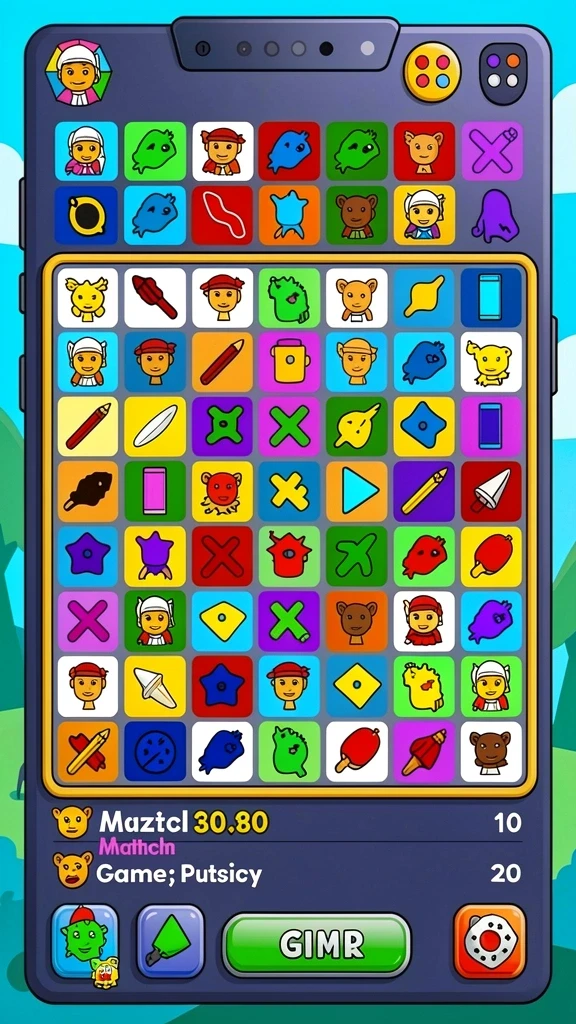The height and width of the screenshot is (1024, 576).
Task: Open the player avatar in the hexagon
Action: click(x=78, y=72)
